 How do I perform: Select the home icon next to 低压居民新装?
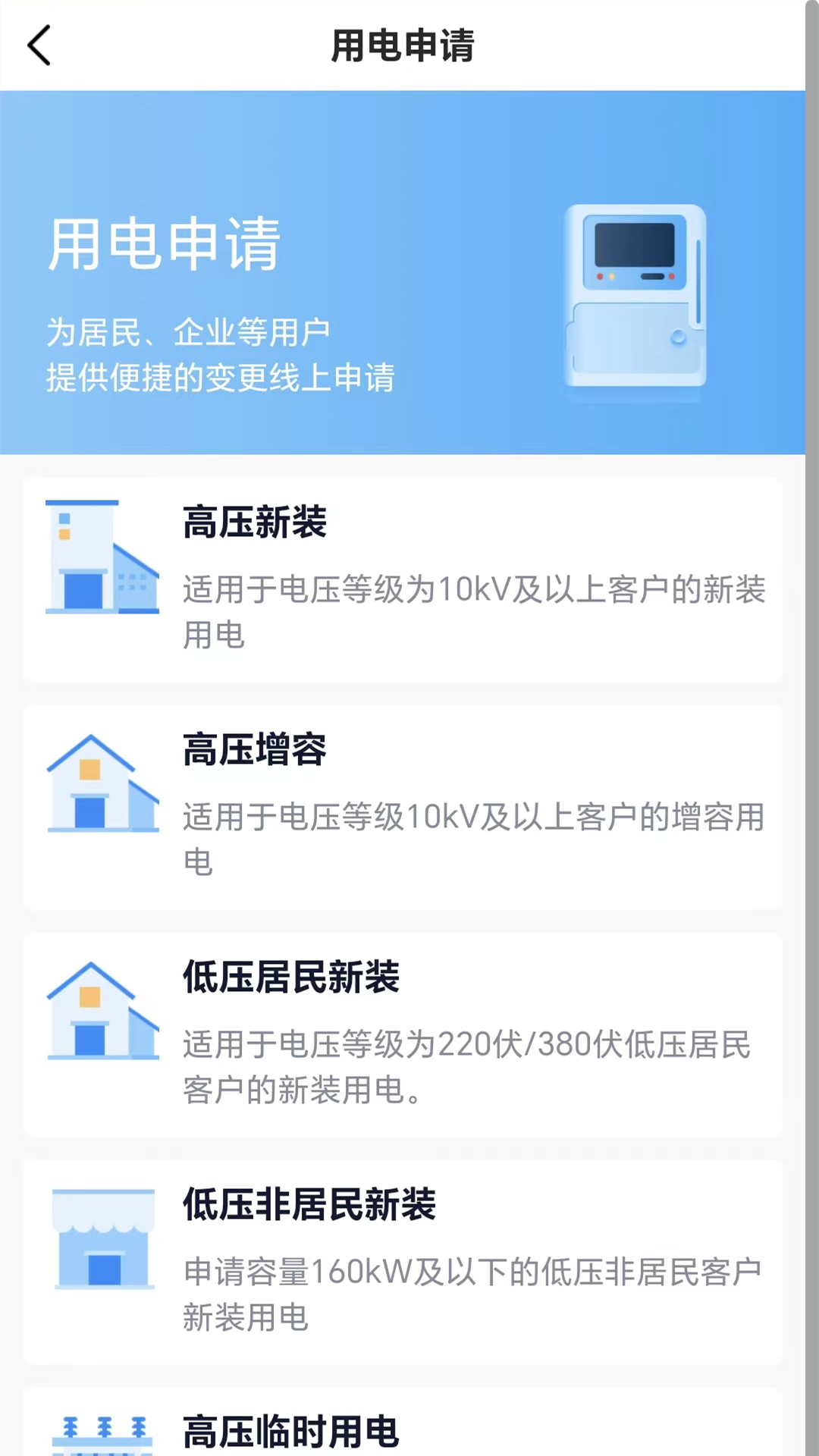click(x=103, y=1012)
